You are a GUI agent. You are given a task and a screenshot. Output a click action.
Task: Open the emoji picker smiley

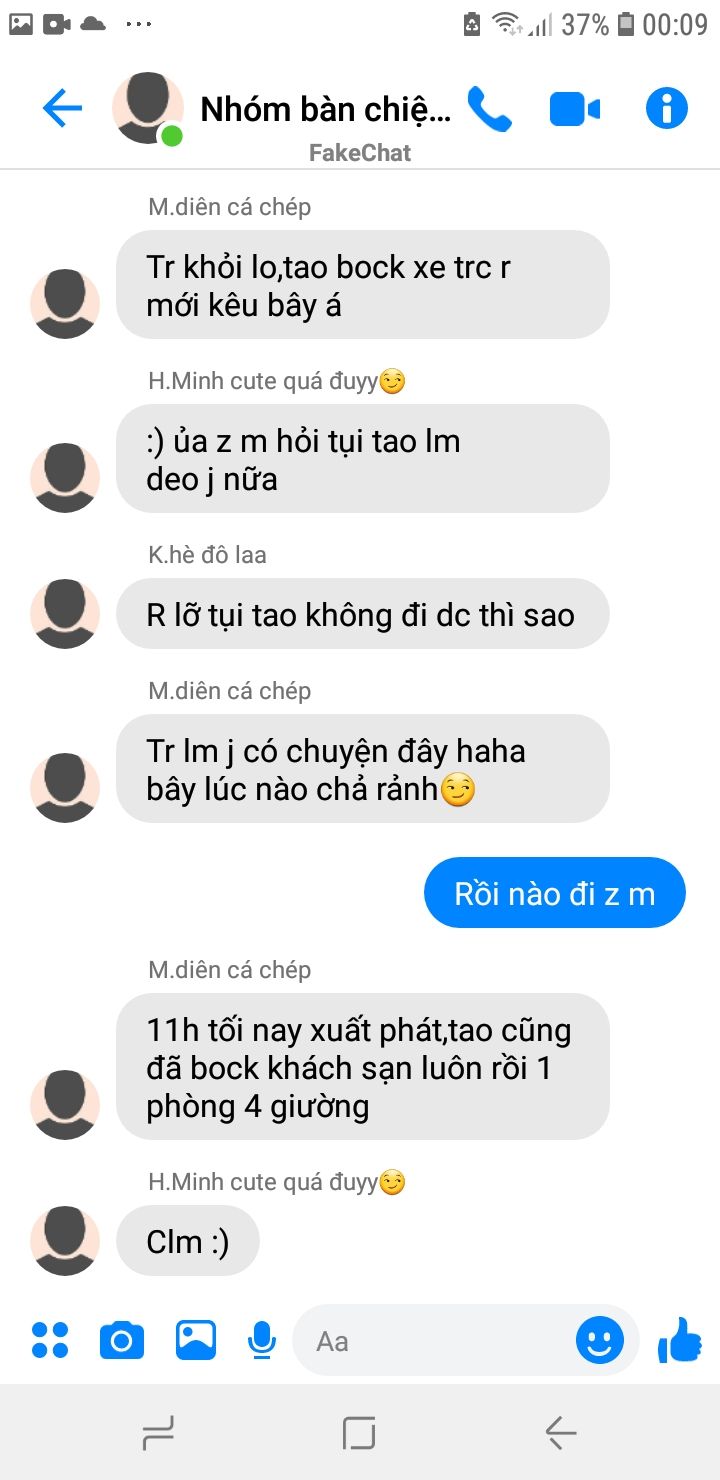point(599,1340)
